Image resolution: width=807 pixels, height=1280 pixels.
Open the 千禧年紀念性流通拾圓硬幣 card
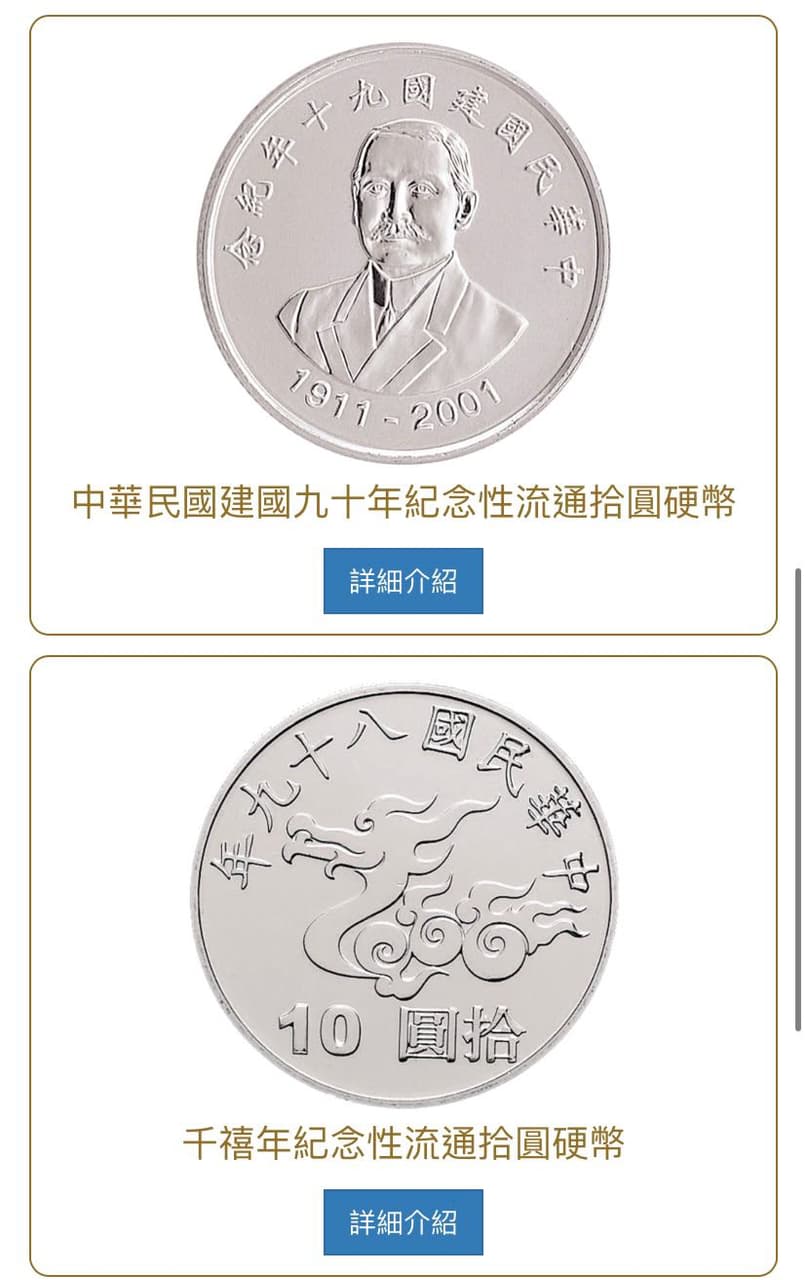click(403, 1142)
